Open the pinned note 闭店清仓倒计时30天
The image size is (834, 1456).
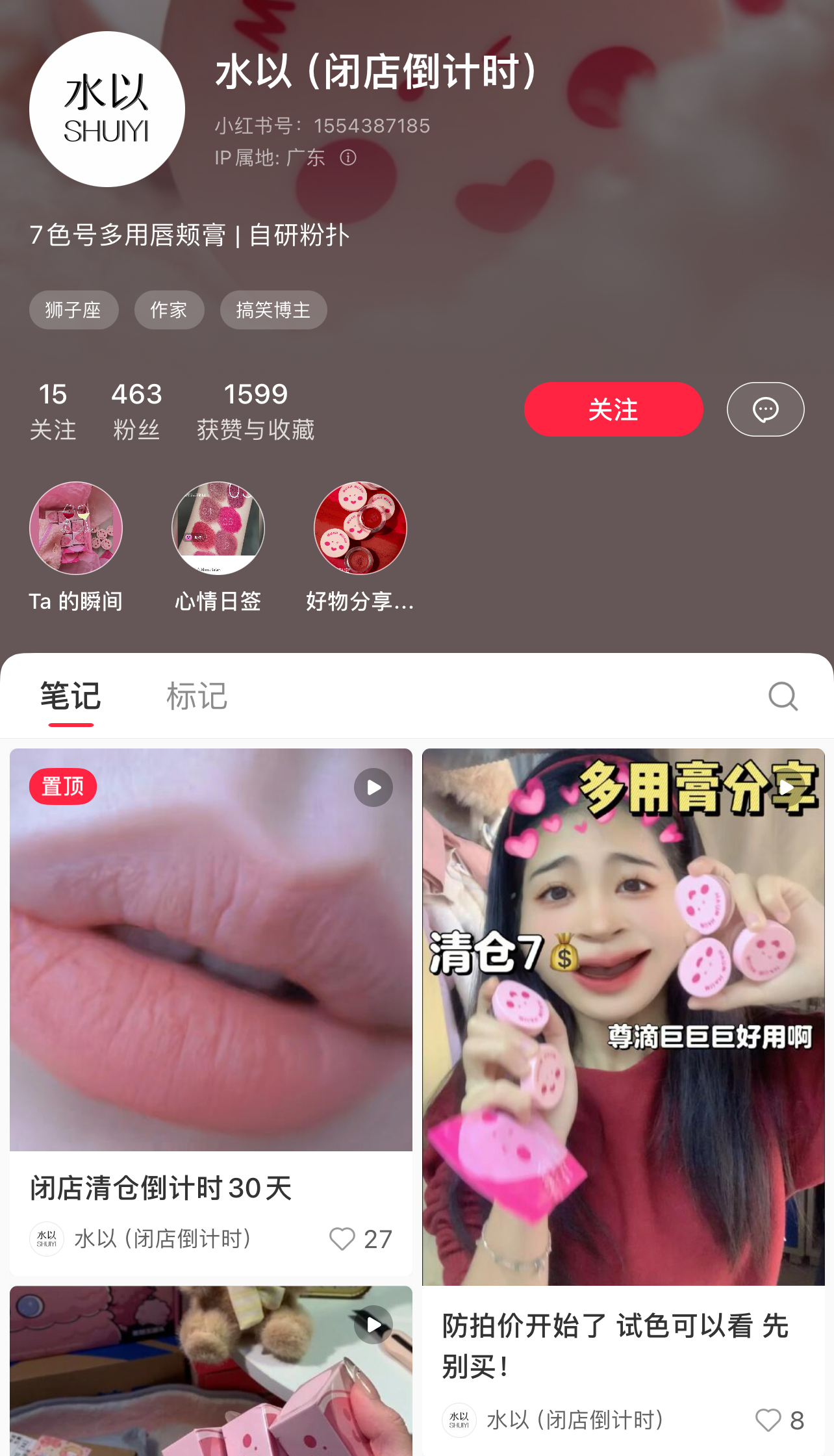[x=210, y=950]
